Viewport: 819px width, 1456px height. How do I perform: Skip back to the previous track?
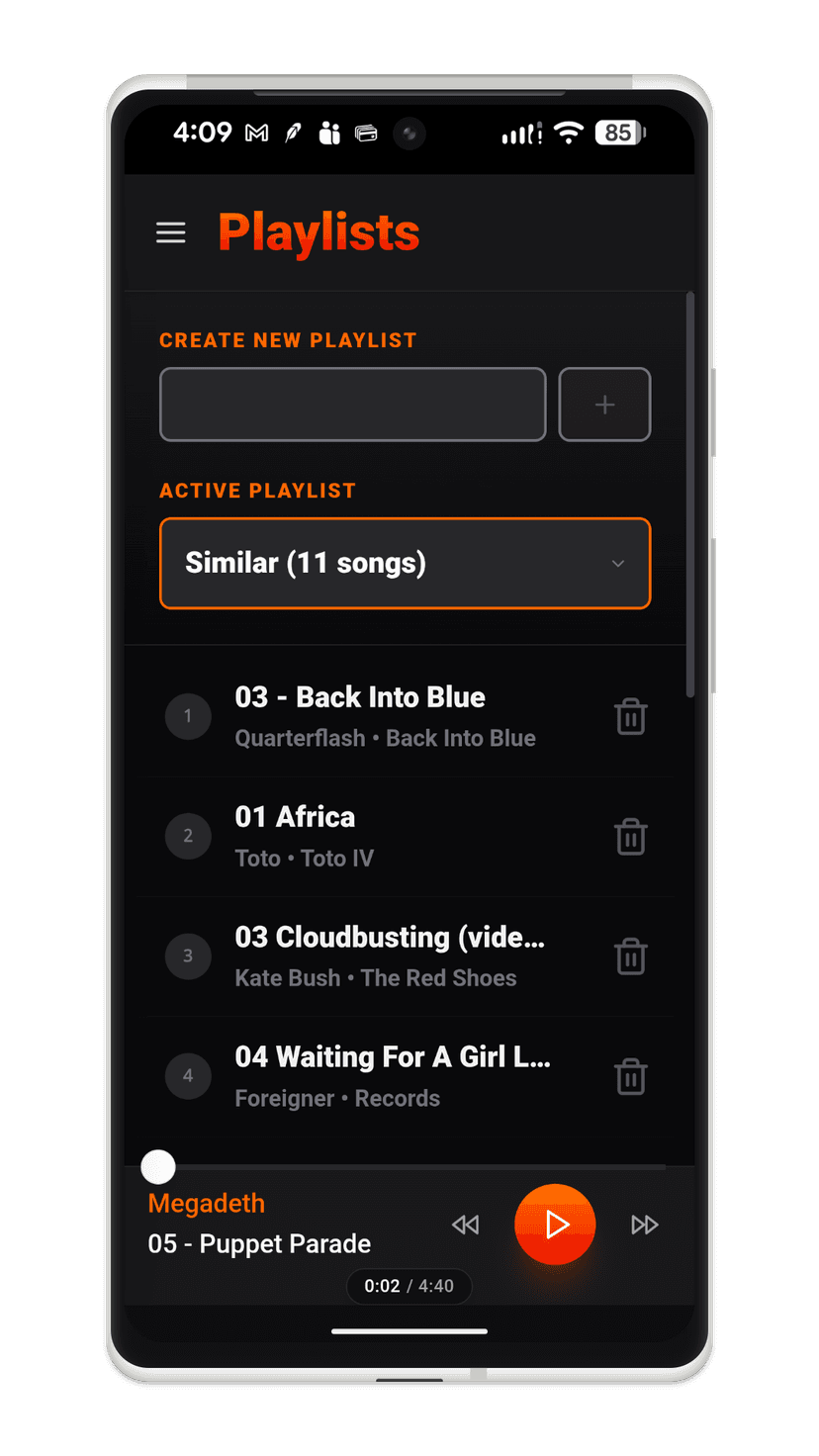pos(465,1225)
